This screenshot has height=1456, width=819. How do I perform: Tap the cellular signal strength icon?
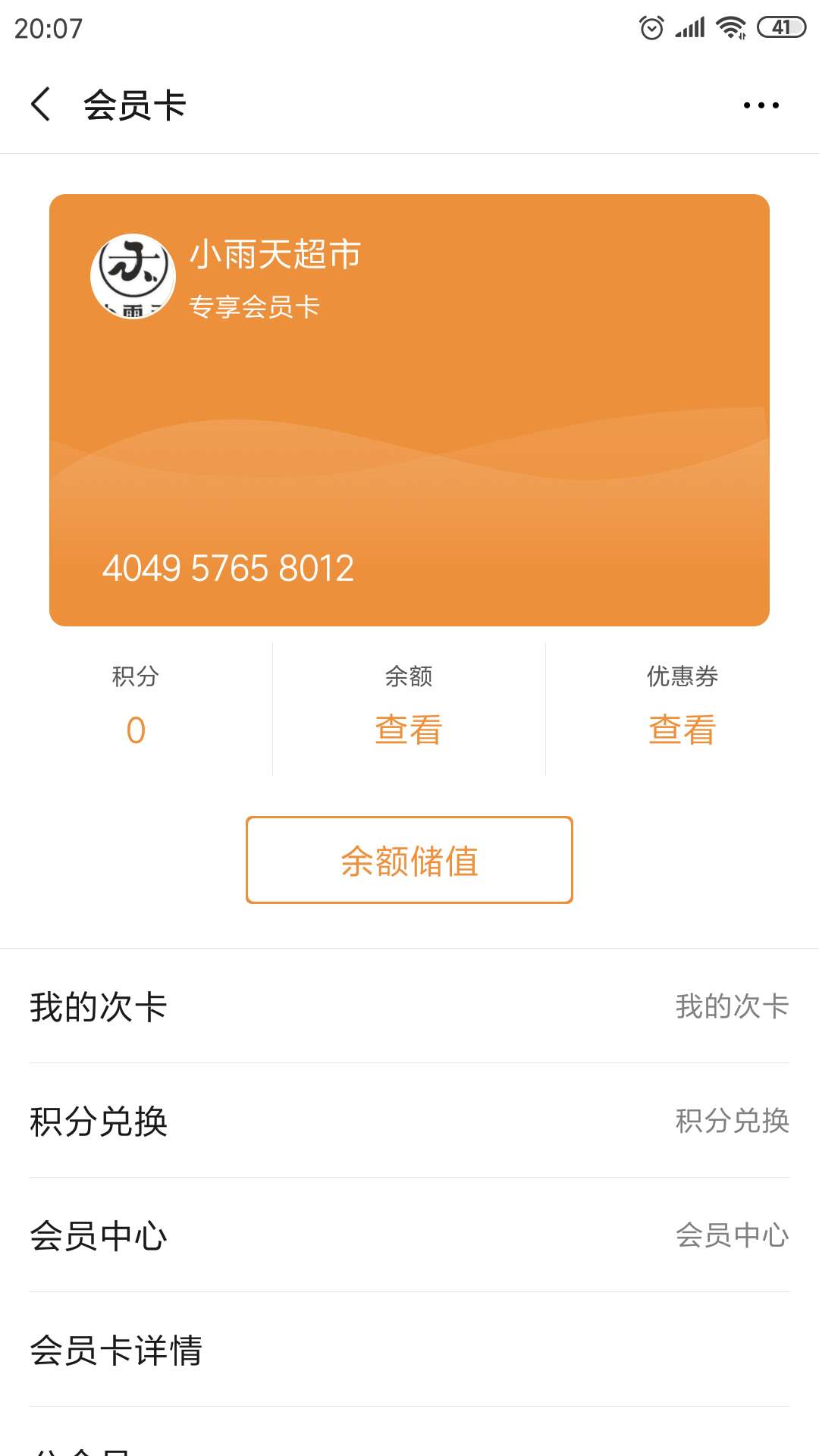(689, 25)
